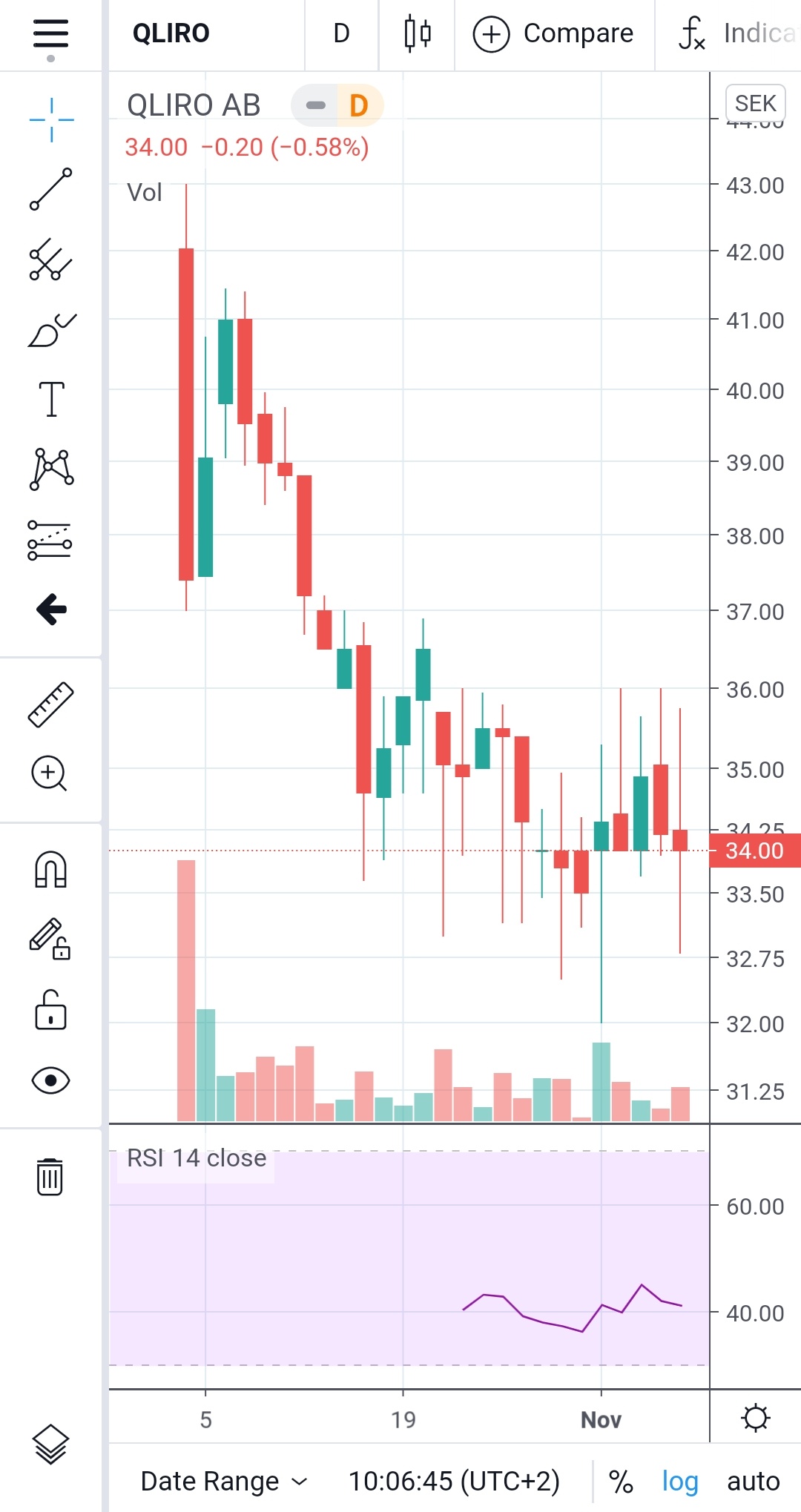Select the text annotation tool
The width and height of the screenshot is (801, 1512).
pos(51,400)
